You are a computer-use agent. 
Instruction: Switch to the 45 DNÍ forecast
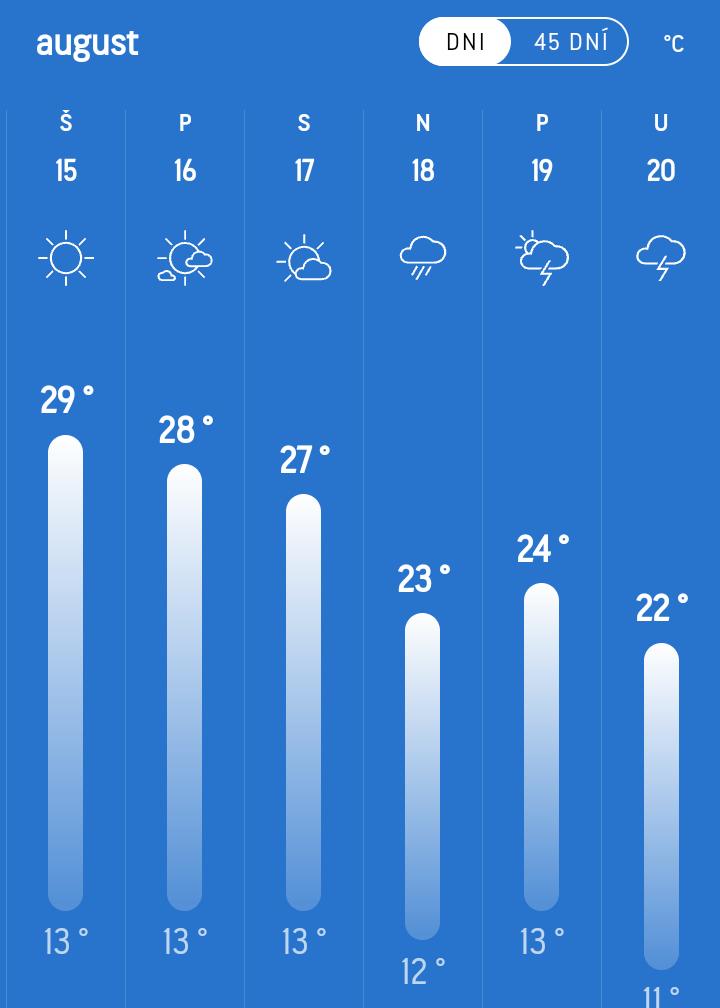(571, 42)
